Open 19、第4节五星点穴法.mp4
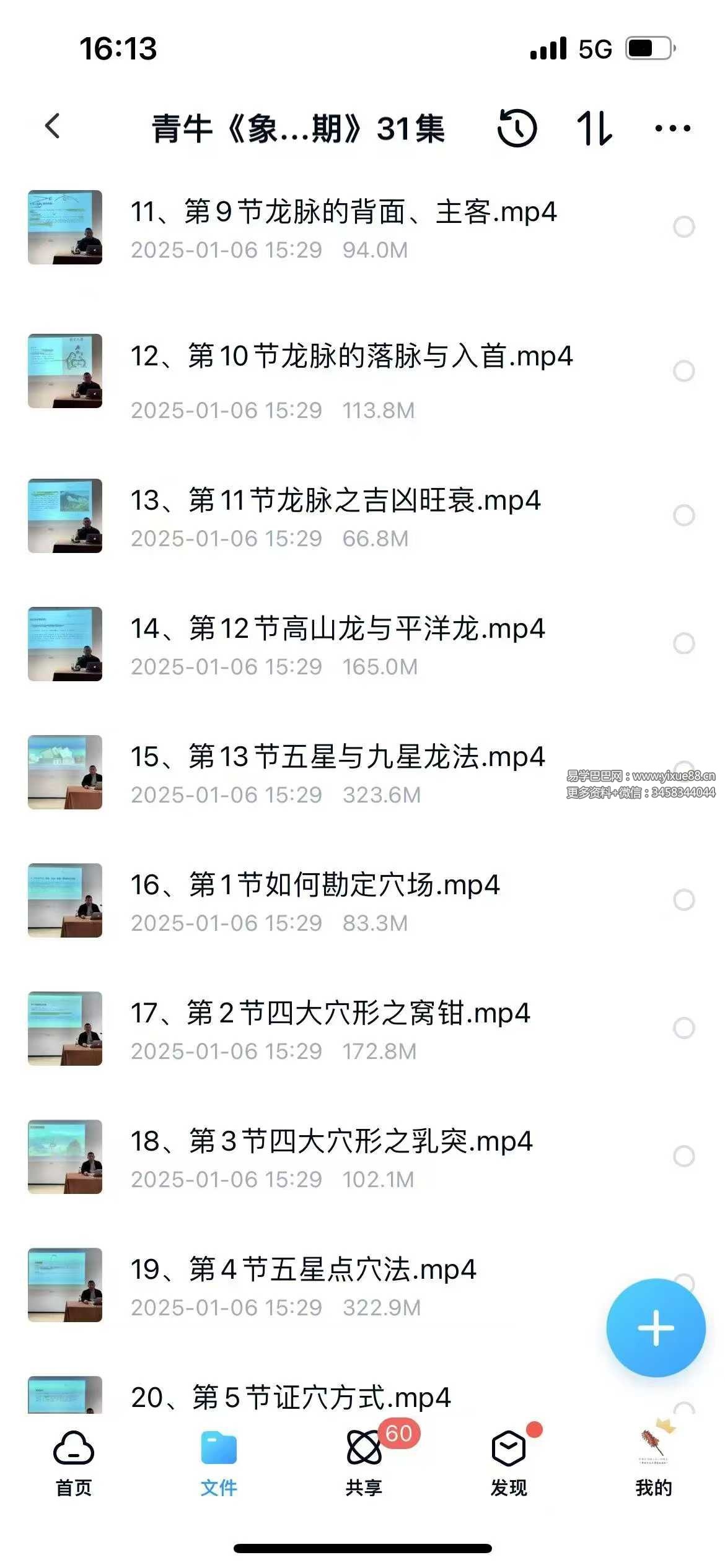 coord(303,1270)
